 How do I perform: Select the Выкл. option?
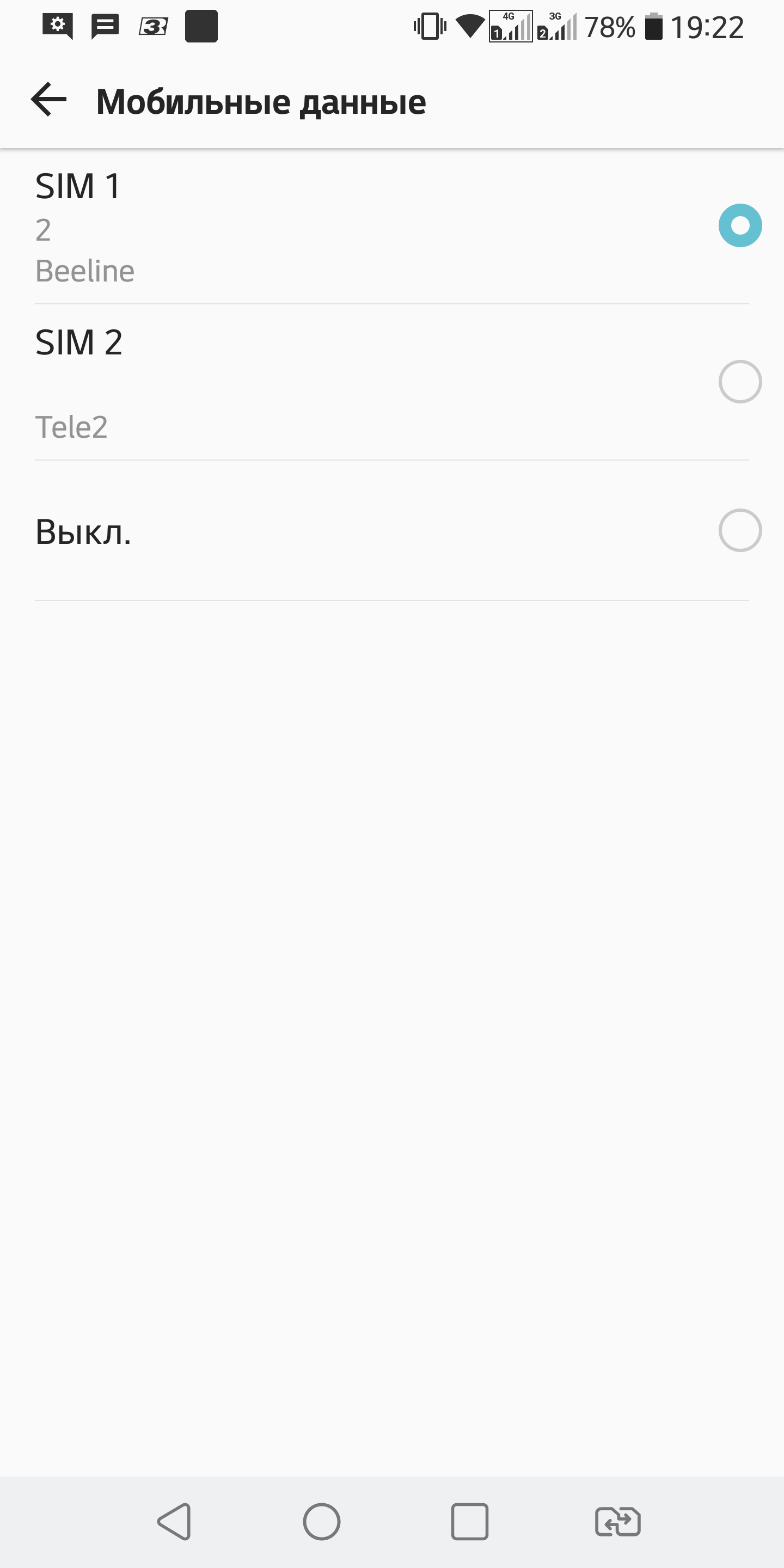tap(739, 530)
